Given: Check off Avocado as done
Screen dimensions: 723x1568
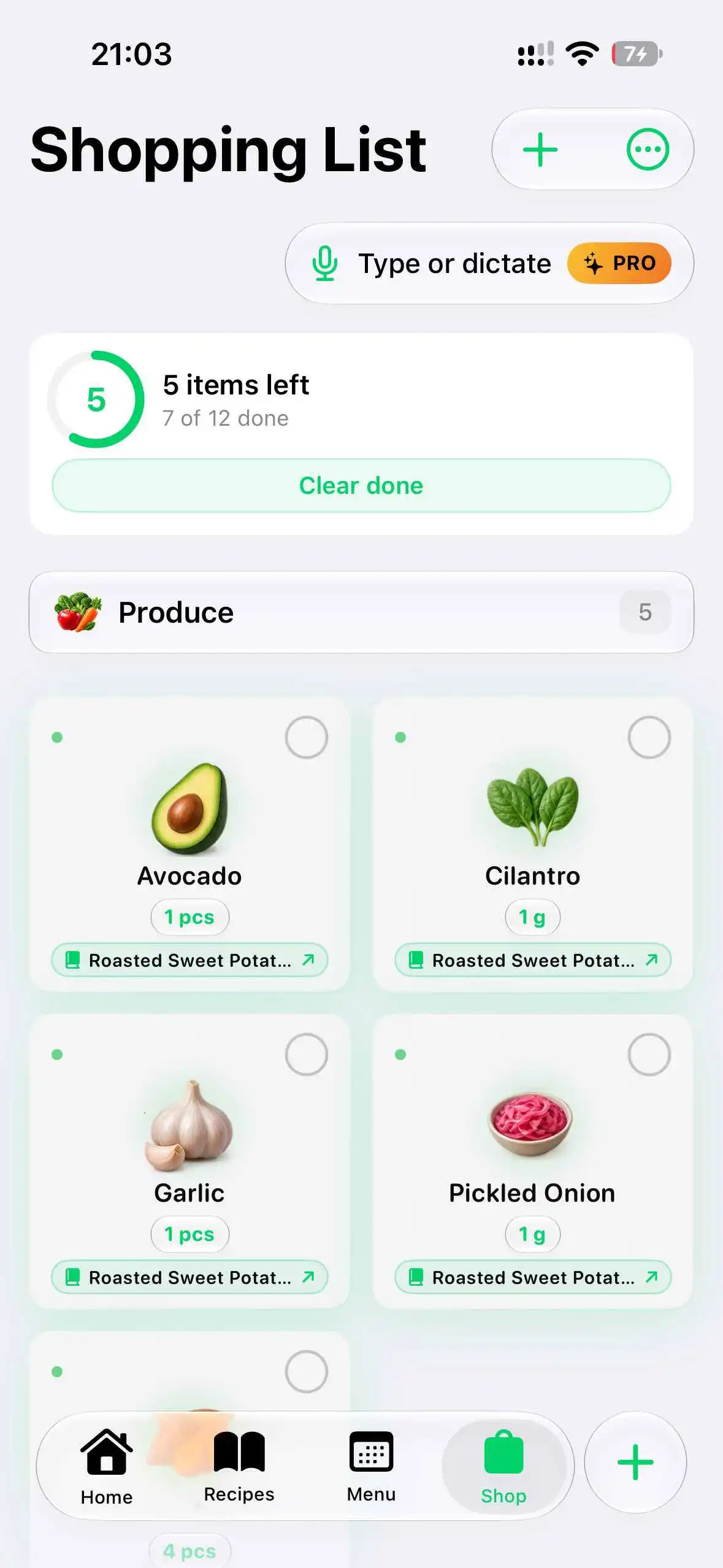Looking at the screenshot, I should [306, 737].
